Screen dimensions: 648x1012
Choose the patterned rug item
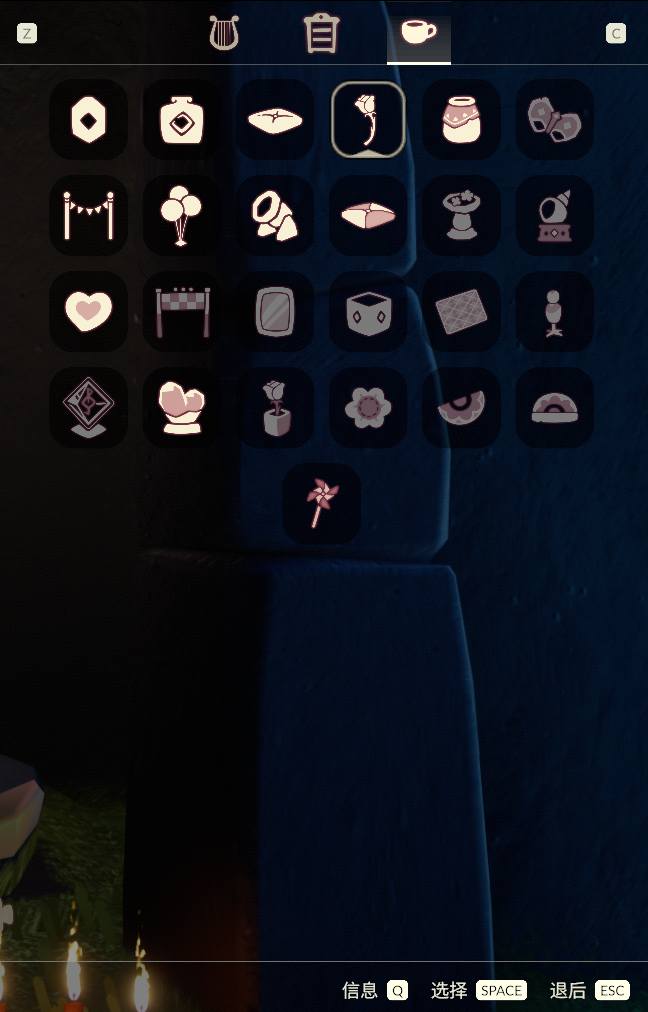[x=461, y=311]
